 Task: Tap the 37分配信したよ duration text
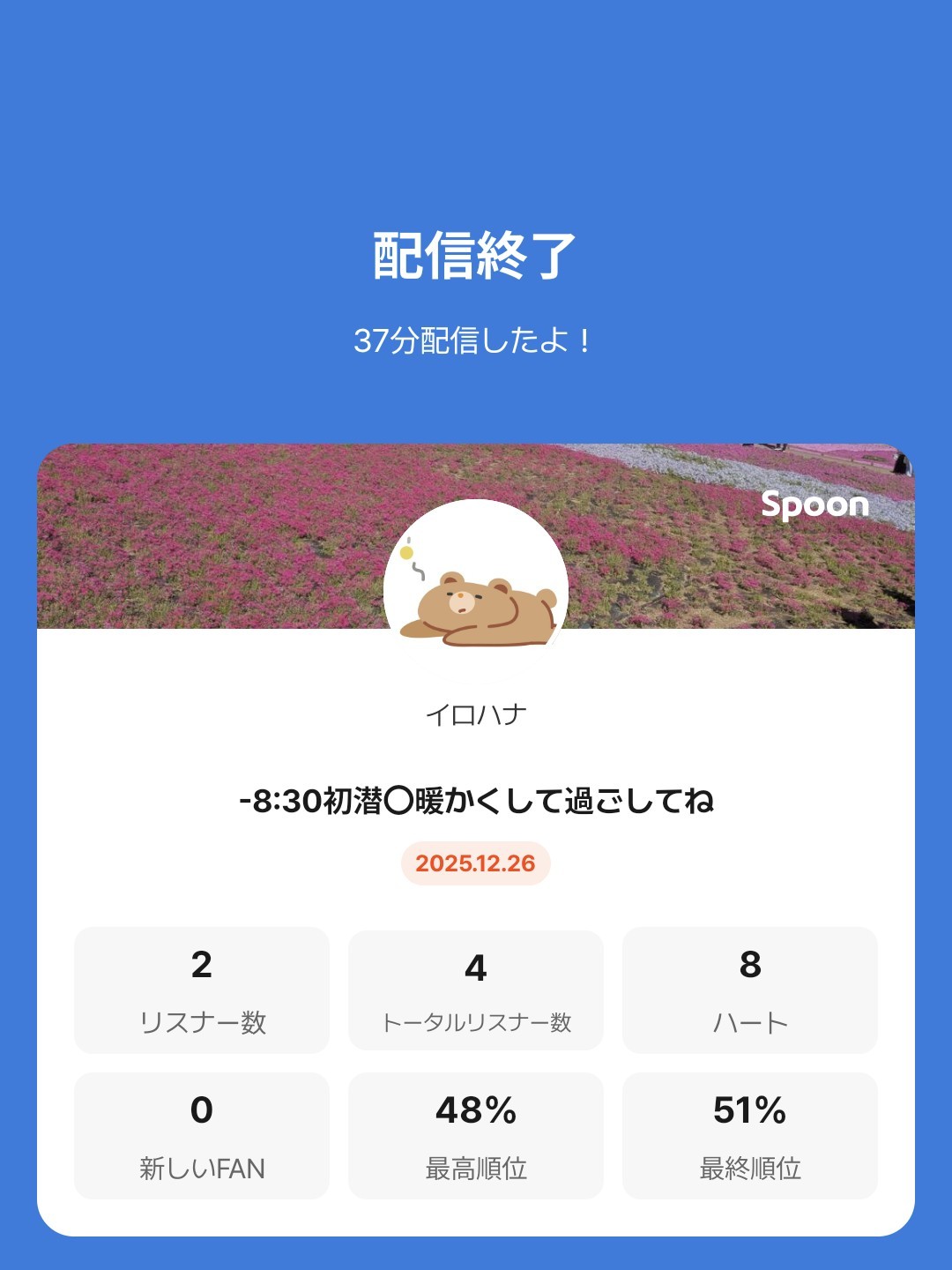click(x=476, y=339)
